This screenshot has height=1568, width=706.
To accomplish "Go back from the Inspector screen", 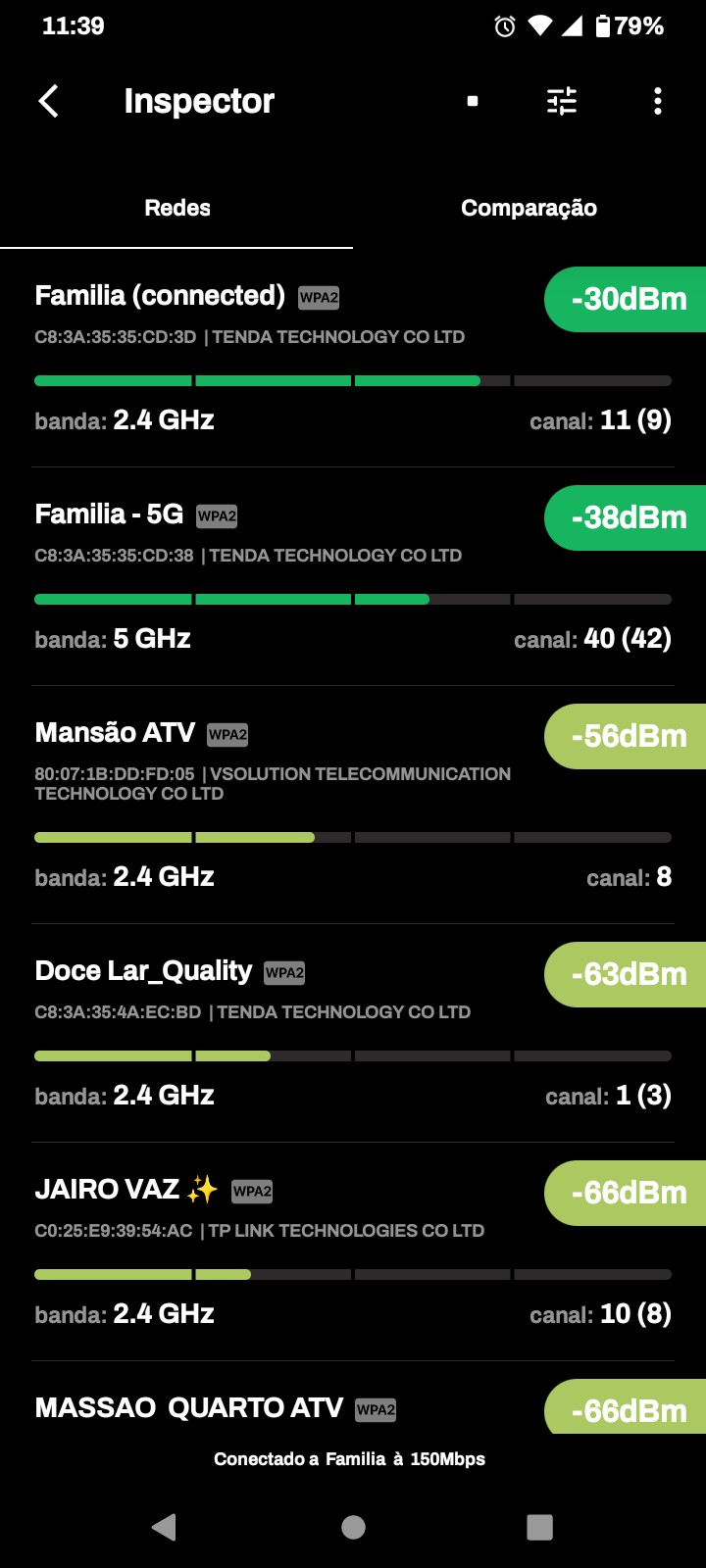I will (48, 101).
